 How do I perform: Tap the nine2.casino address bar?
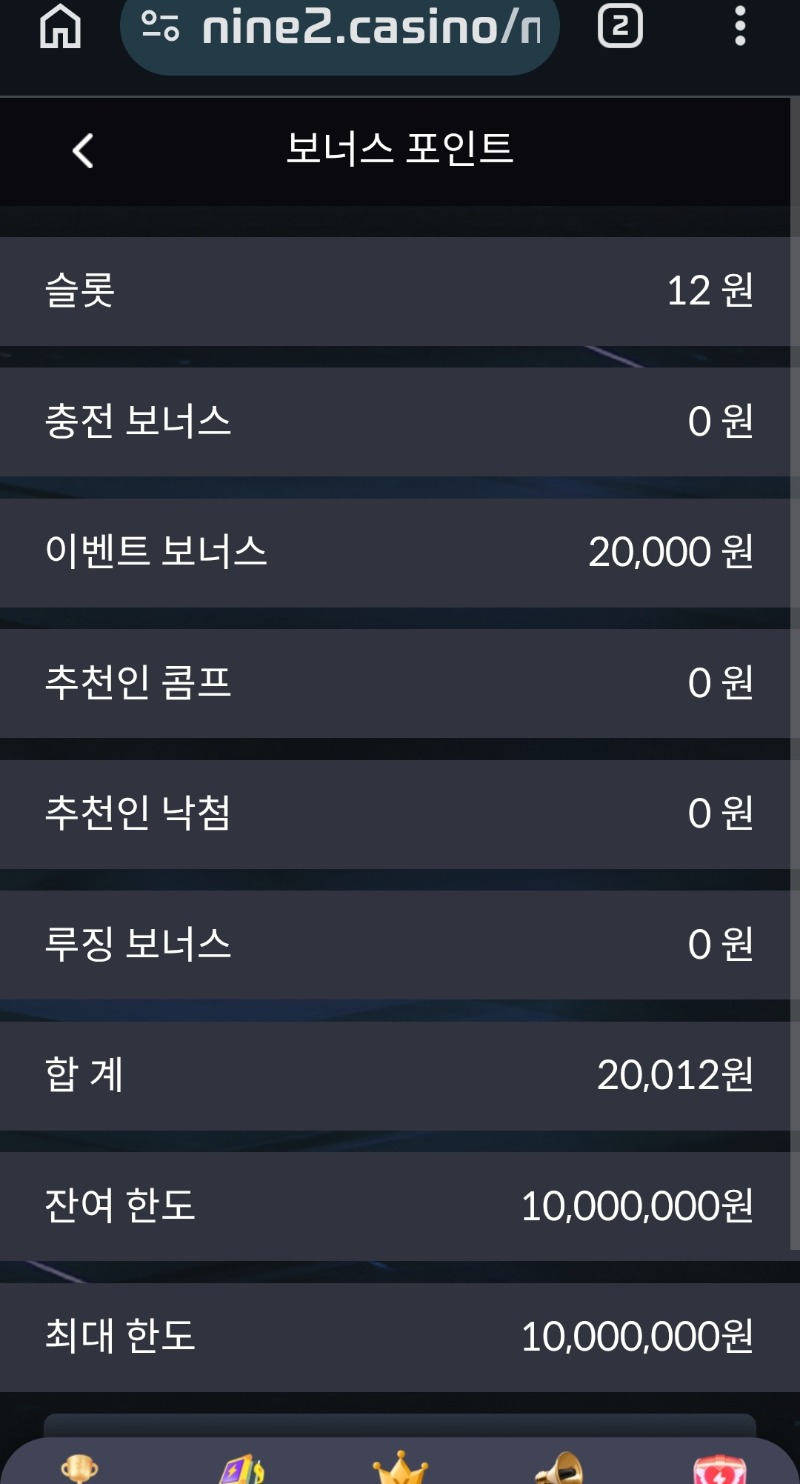click(x=340, y=30)
